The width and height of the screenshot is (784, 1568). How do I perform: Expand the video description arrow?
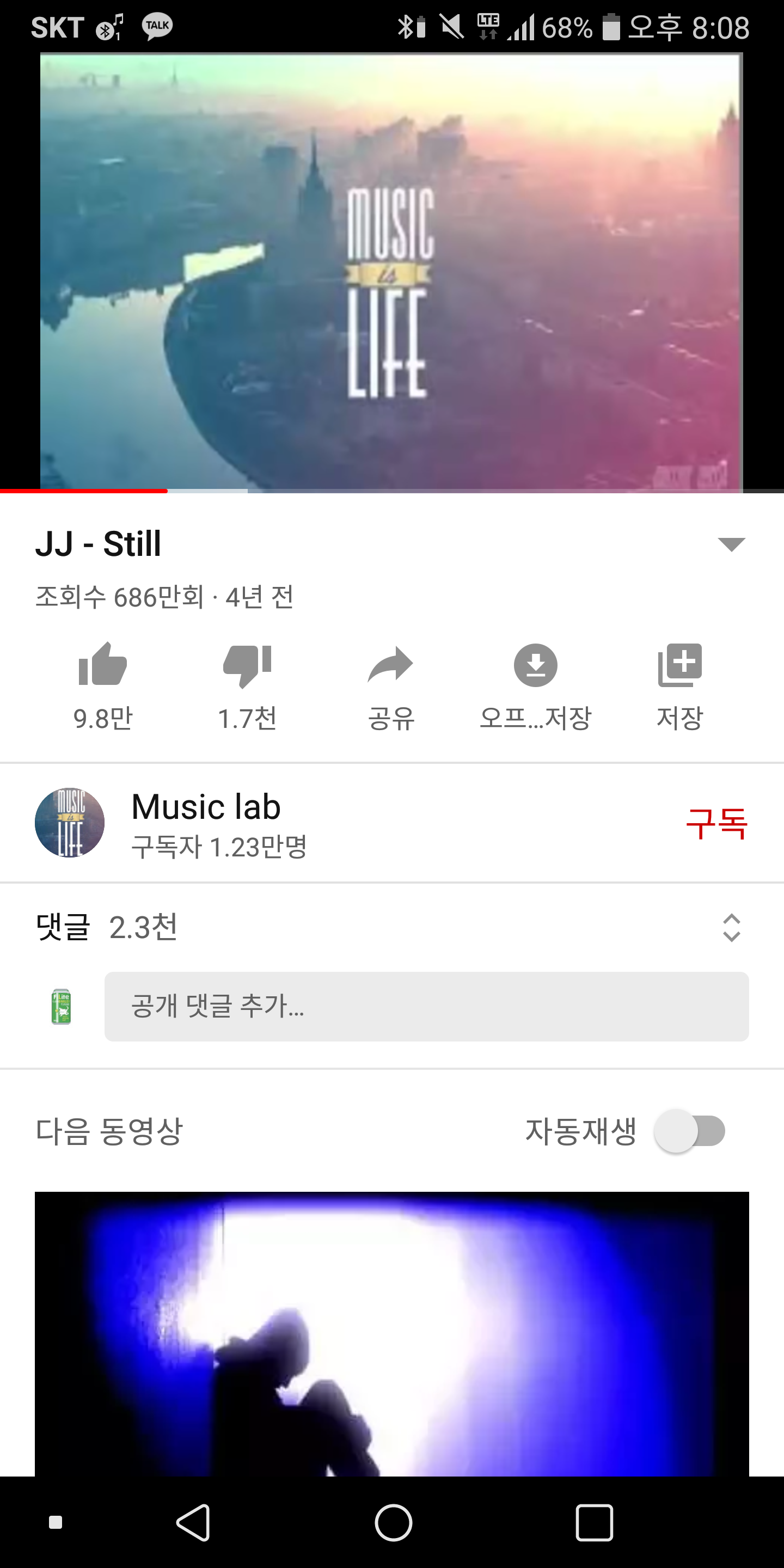click(x=731, y=544)
